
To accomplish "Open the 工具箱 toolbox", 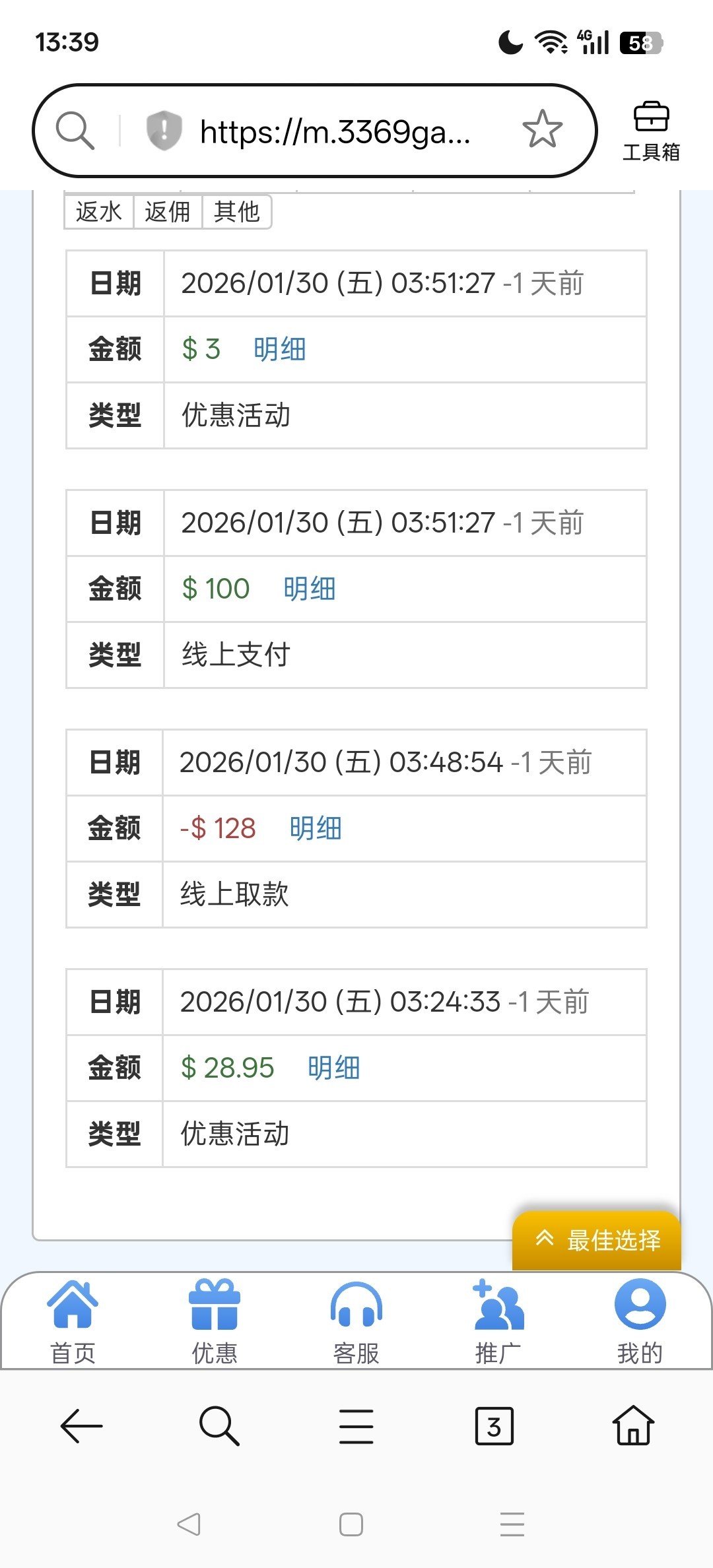I will click(x=651, y=131).
